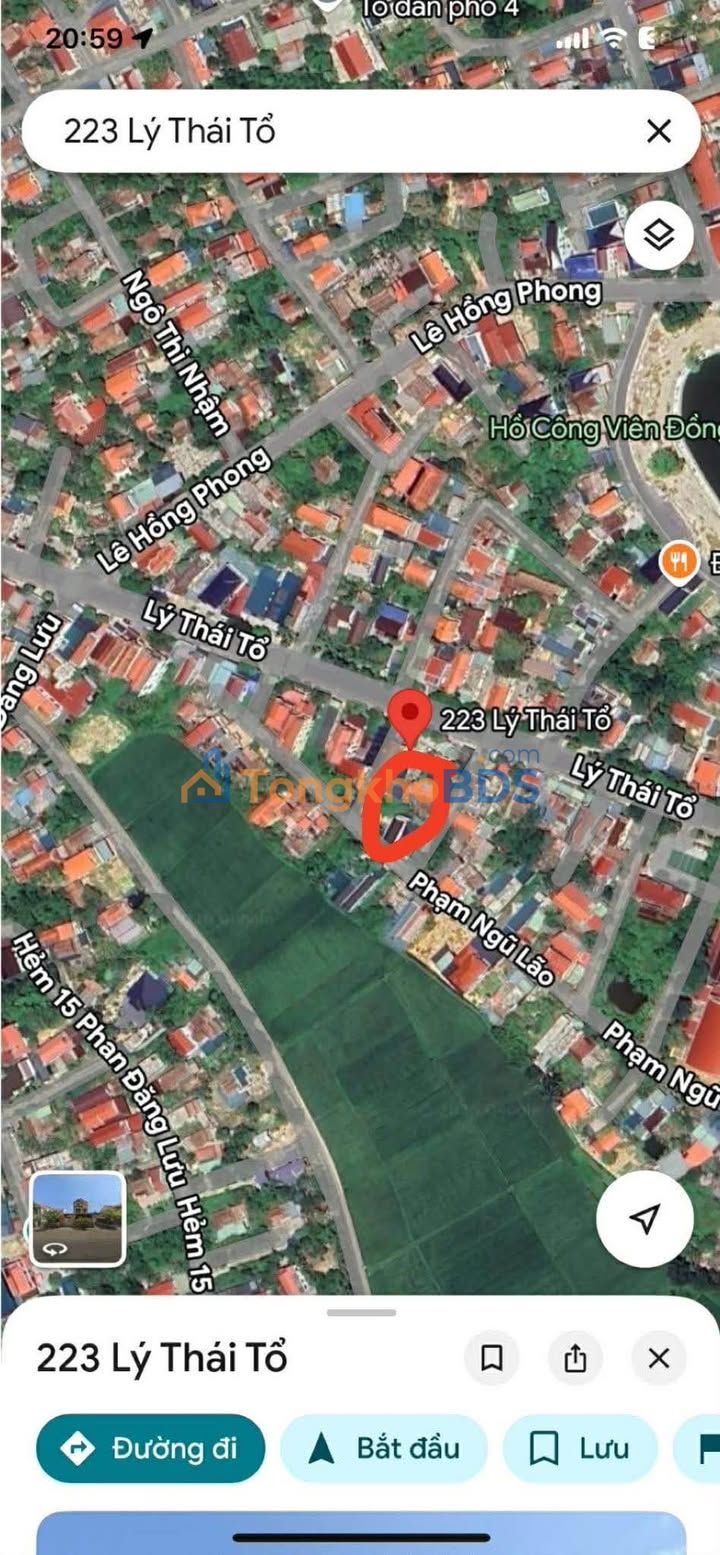Start navigation with Bắt đầu
Screen dimensions: 720x1555
click(384, 1448)
